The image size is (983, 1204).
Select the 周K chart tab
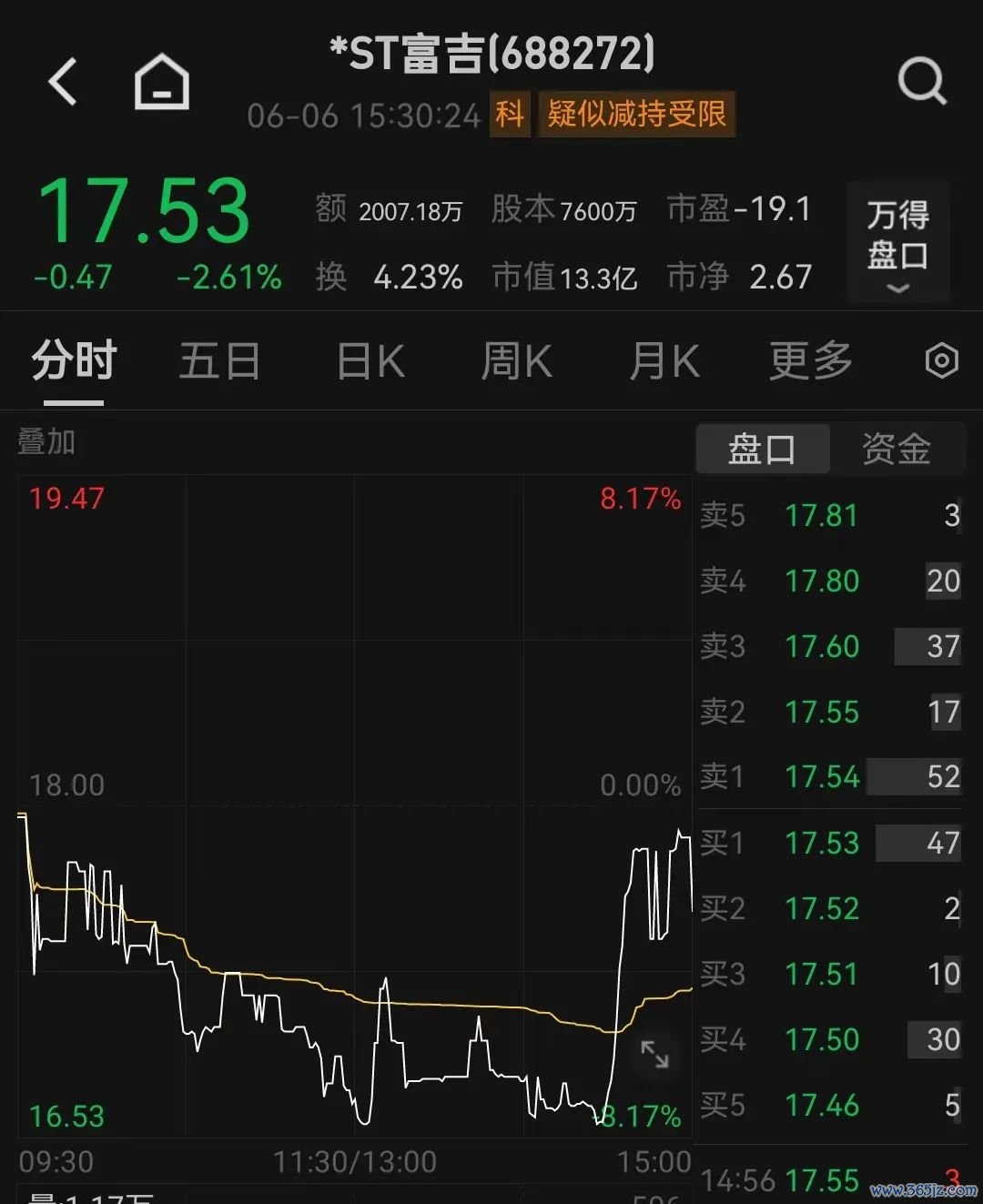click(516, 361)
